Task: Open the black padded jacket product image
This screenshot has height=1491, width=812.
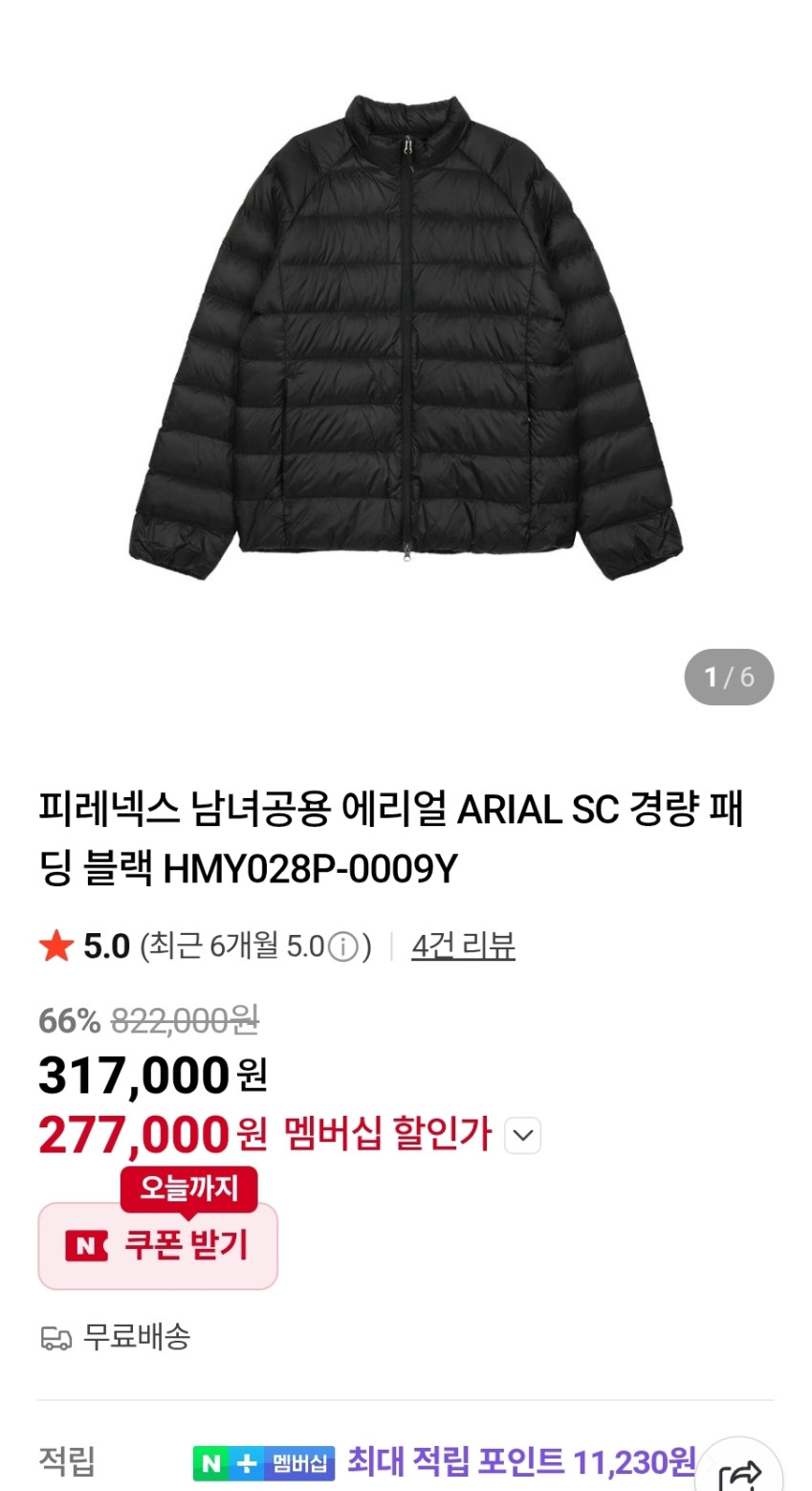Action: (x=406, y=337)
